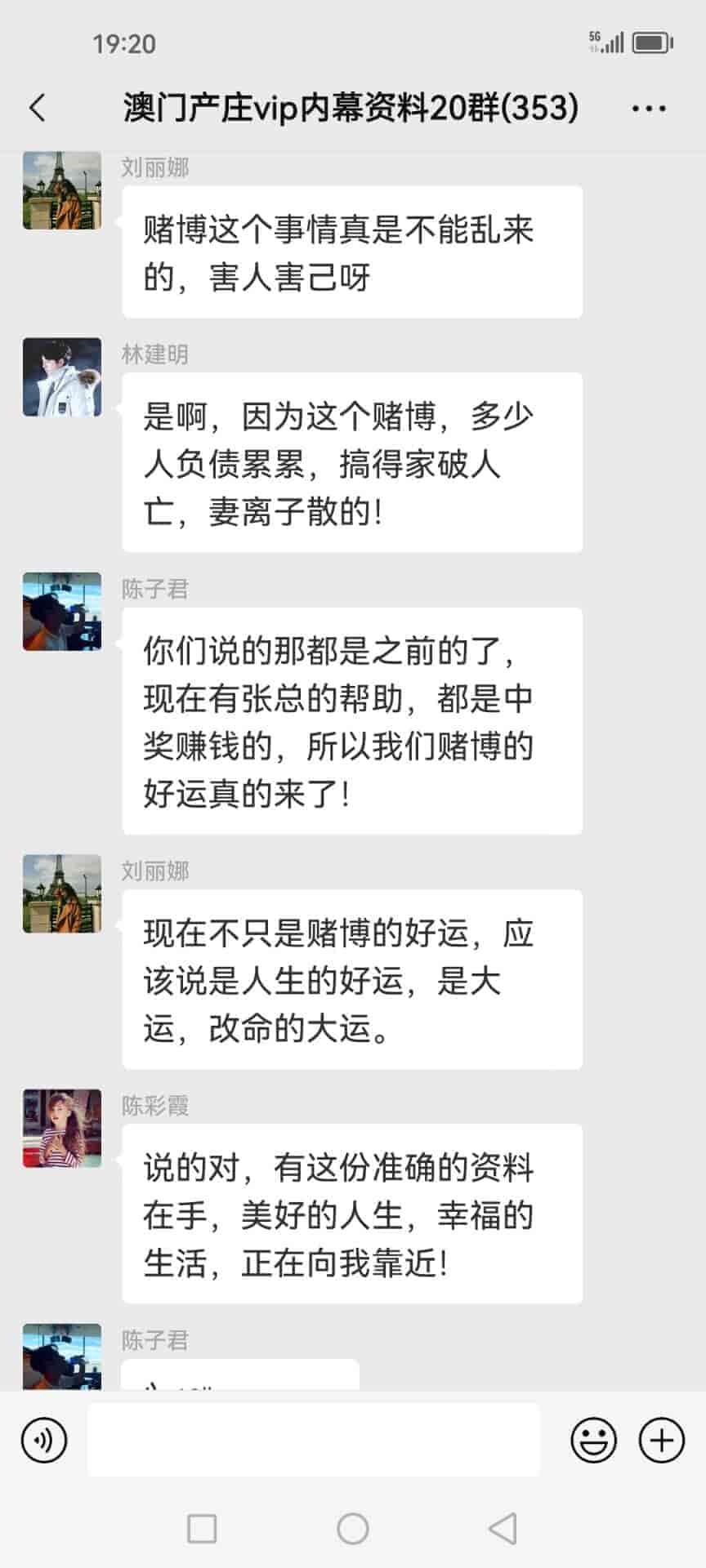
Task: Go to the system home screen
Action: point(353,1528)
